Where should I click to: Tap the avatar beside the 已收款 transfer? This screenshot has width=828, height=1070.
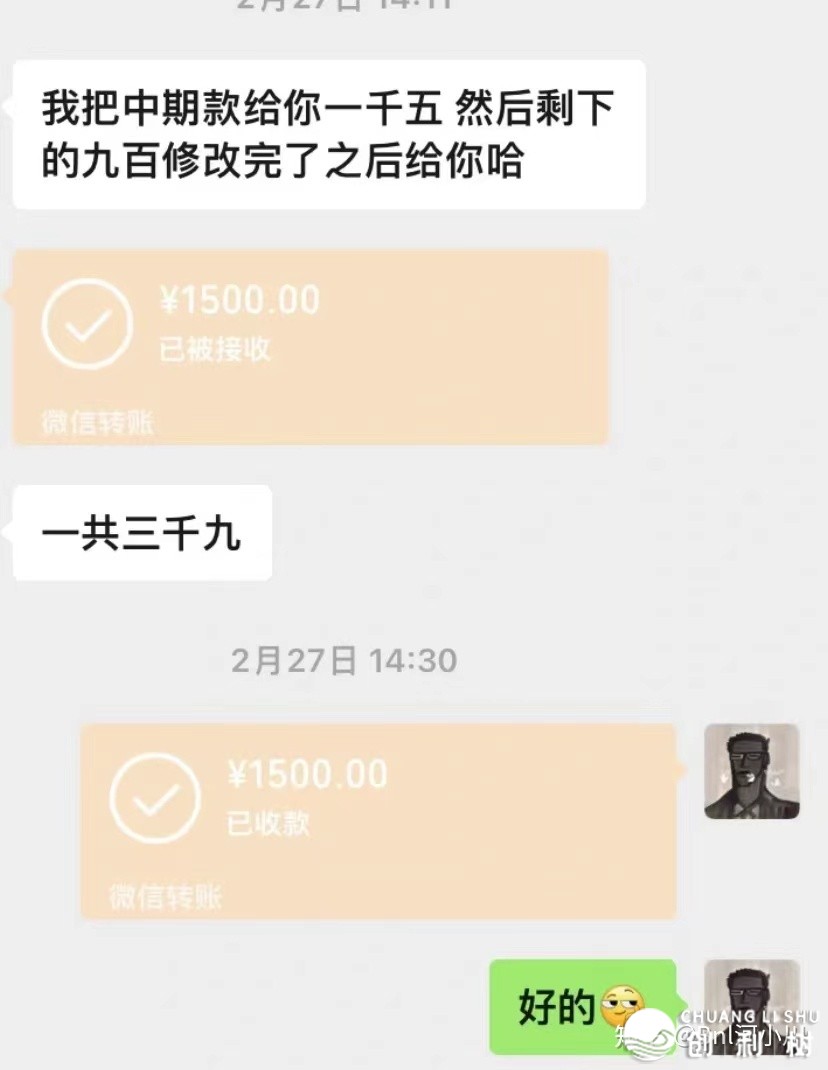click(x=751, y=771)
